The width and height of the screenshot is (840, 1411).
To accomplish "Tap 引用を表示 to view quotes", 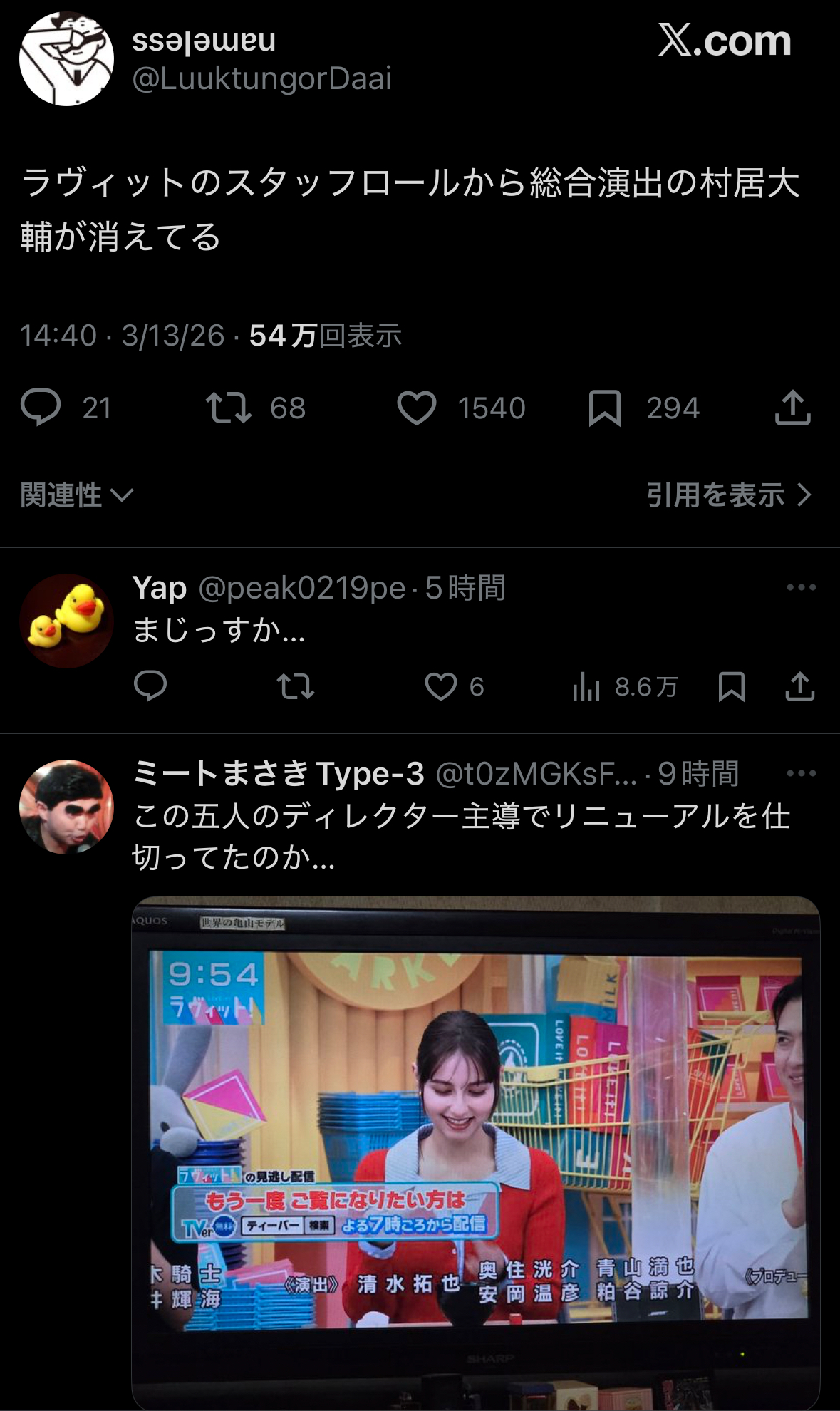I will [x=728, y=495].
